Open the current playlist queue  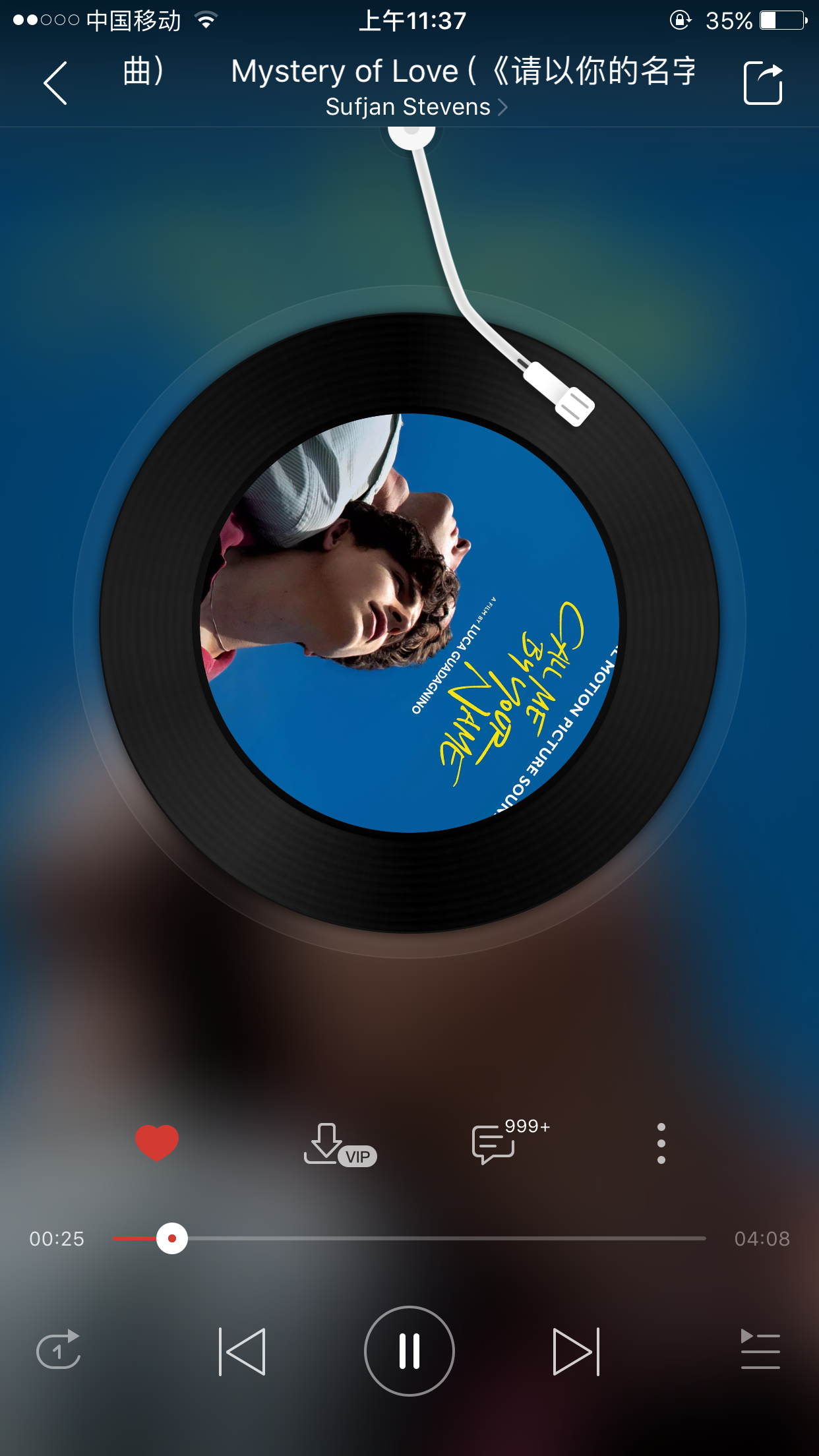tap(760, 1350)
